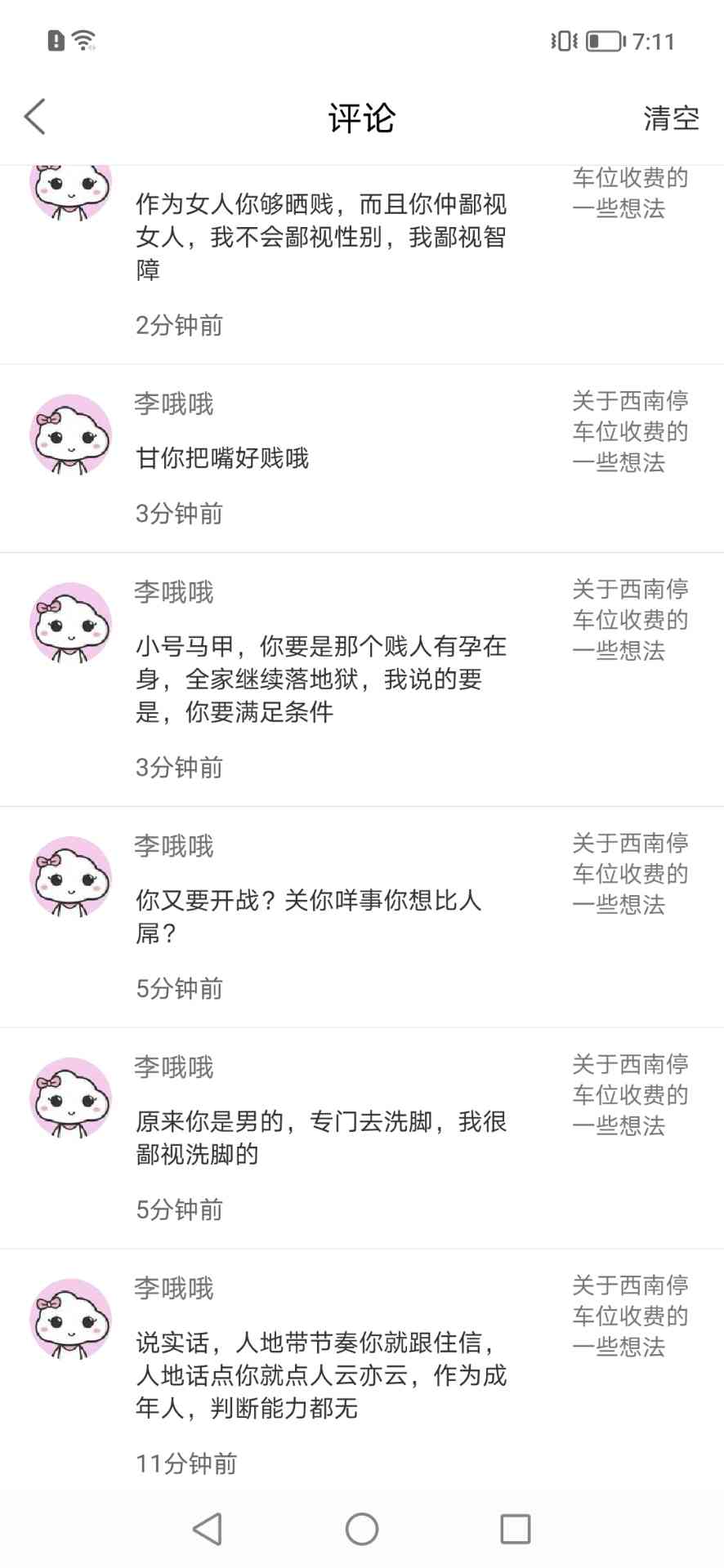This screenshot has width=724, height=1568.
Task: Open the comment starting with 作为女人
Action: coord(320,237)
